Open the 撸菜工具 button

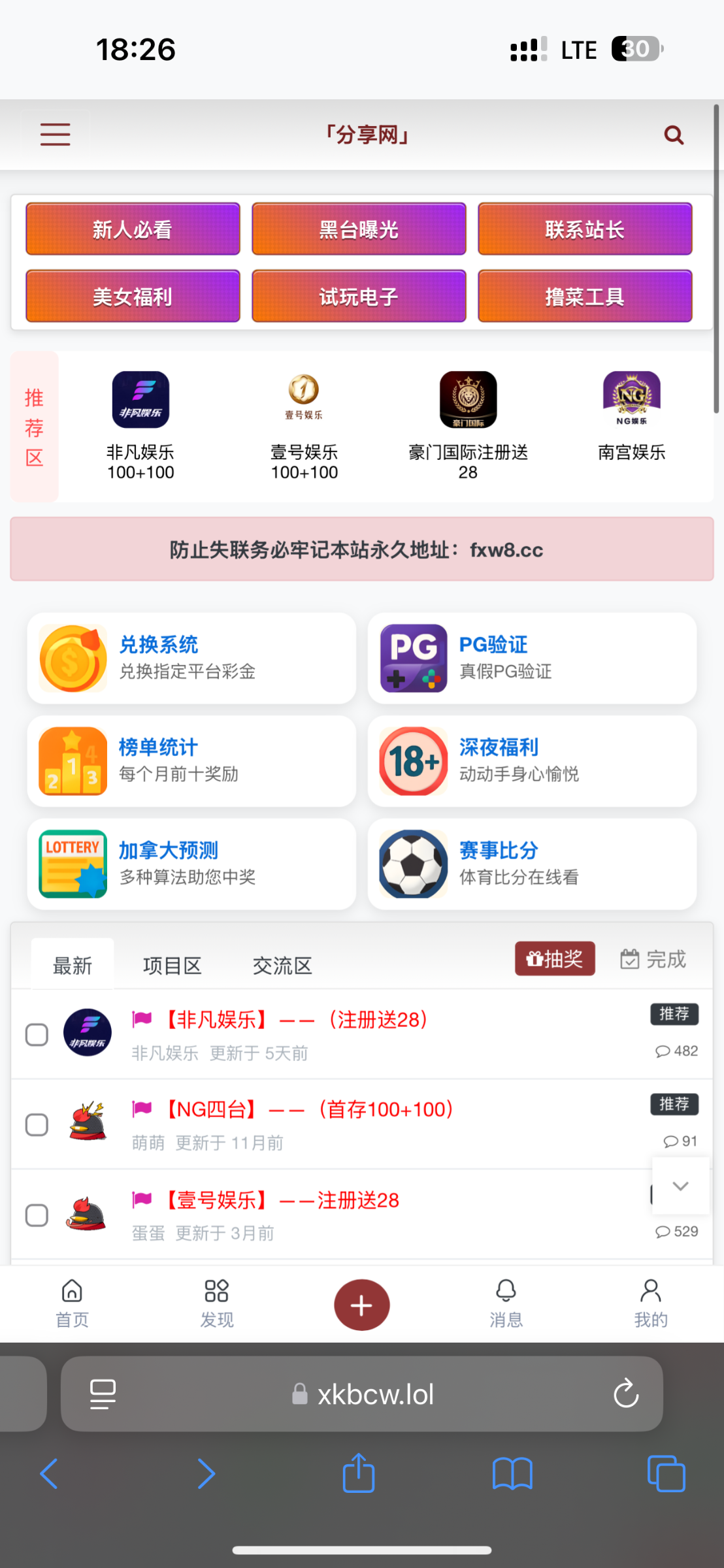click(585, 297)
